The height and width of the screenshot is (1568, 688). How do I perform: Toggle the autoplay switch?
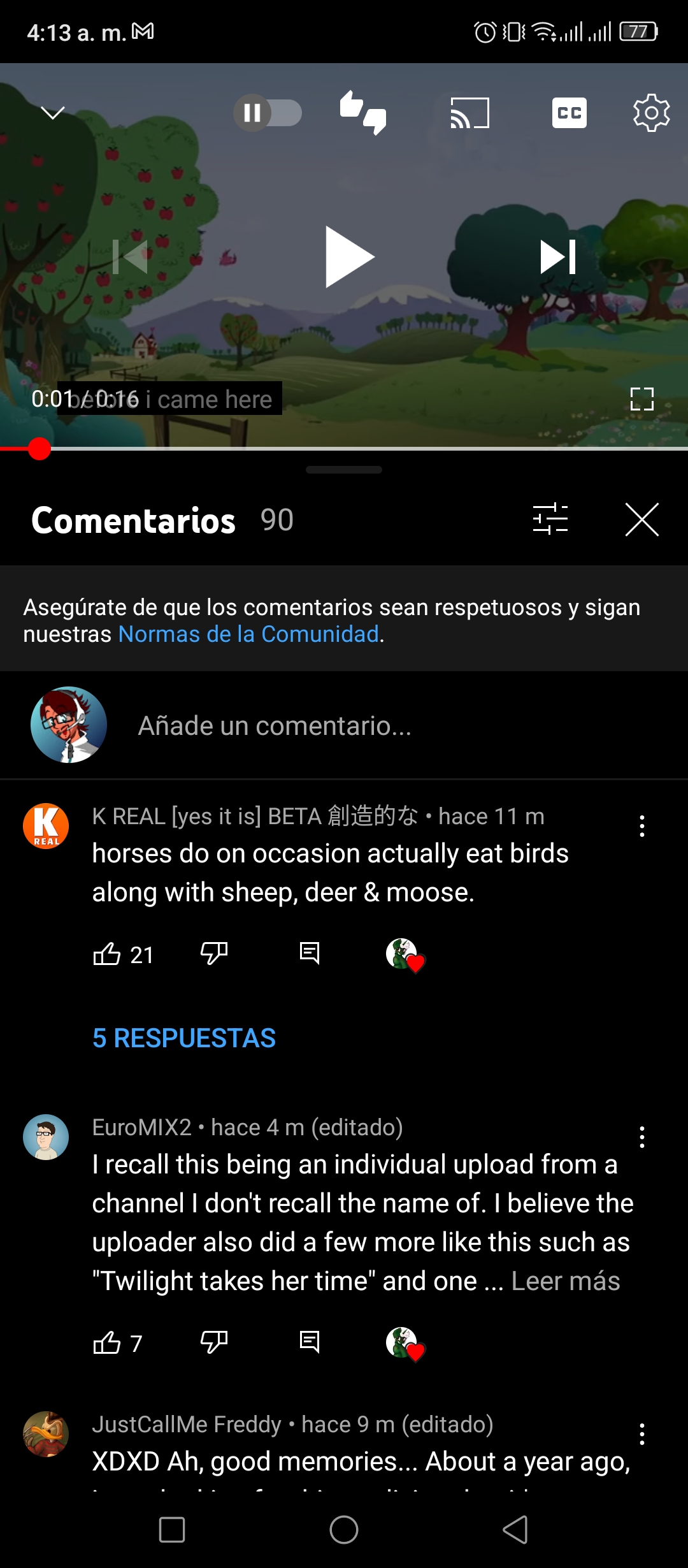click(x=268, y=113)
